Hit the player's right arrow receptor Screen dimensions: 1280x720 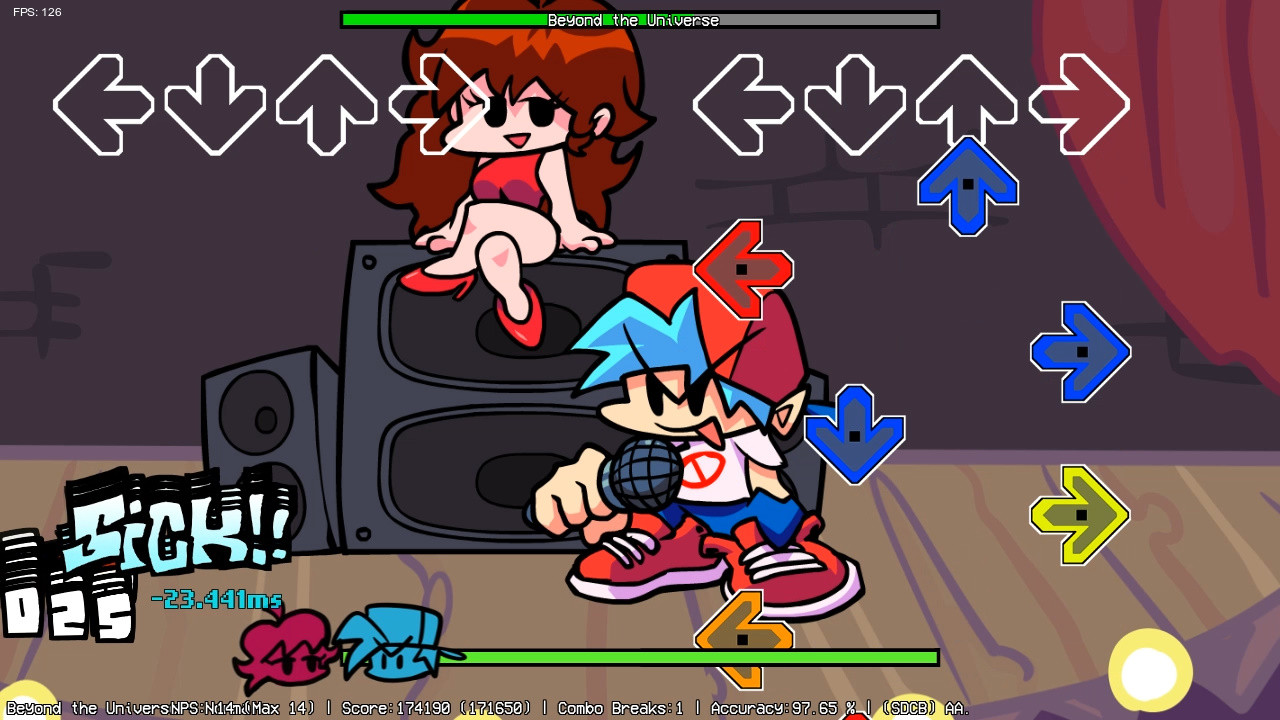coord(1080,105)
